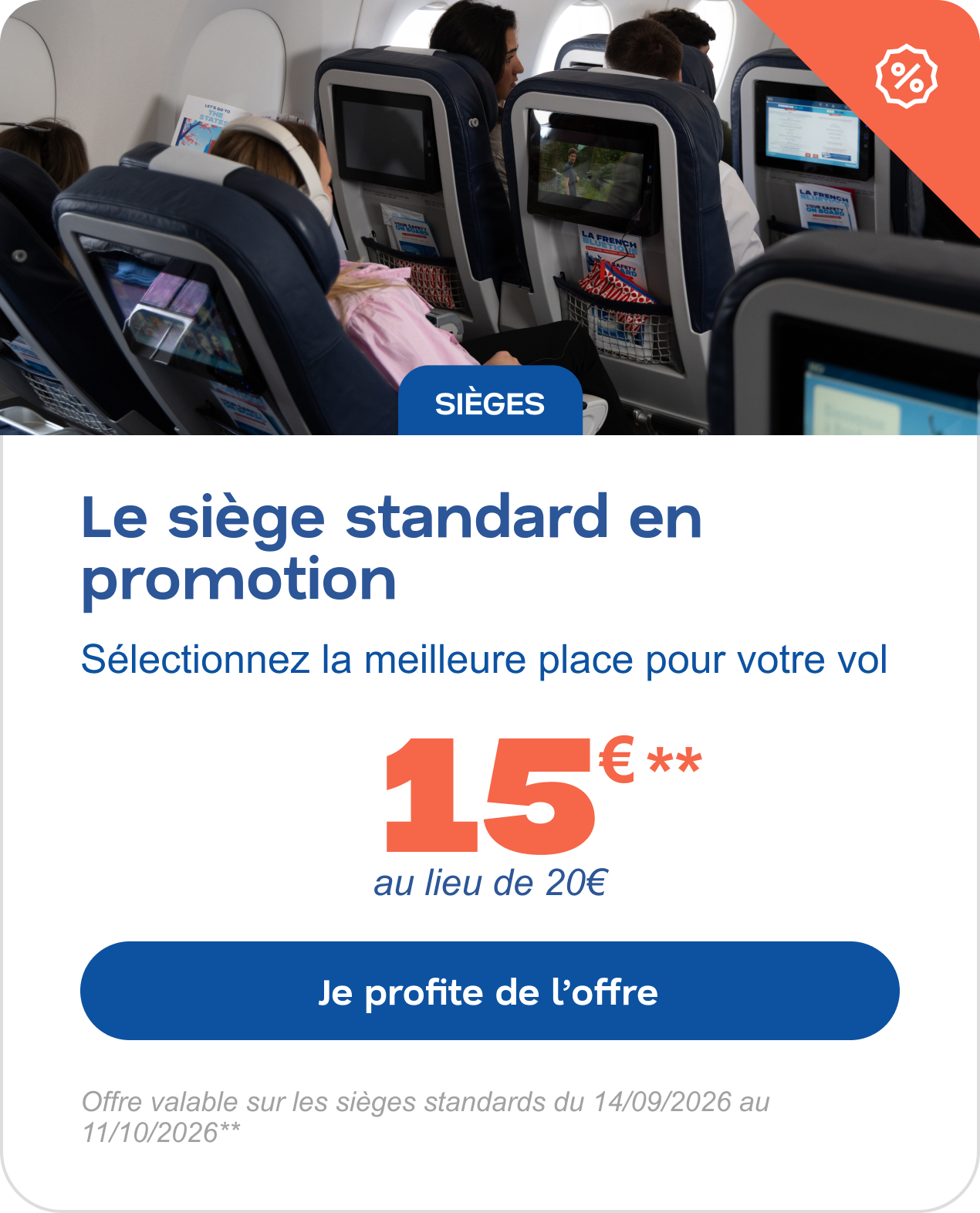Tap the "Je profite de l'offre" button
Viewport: 980px width, 1213px height.
489,991
